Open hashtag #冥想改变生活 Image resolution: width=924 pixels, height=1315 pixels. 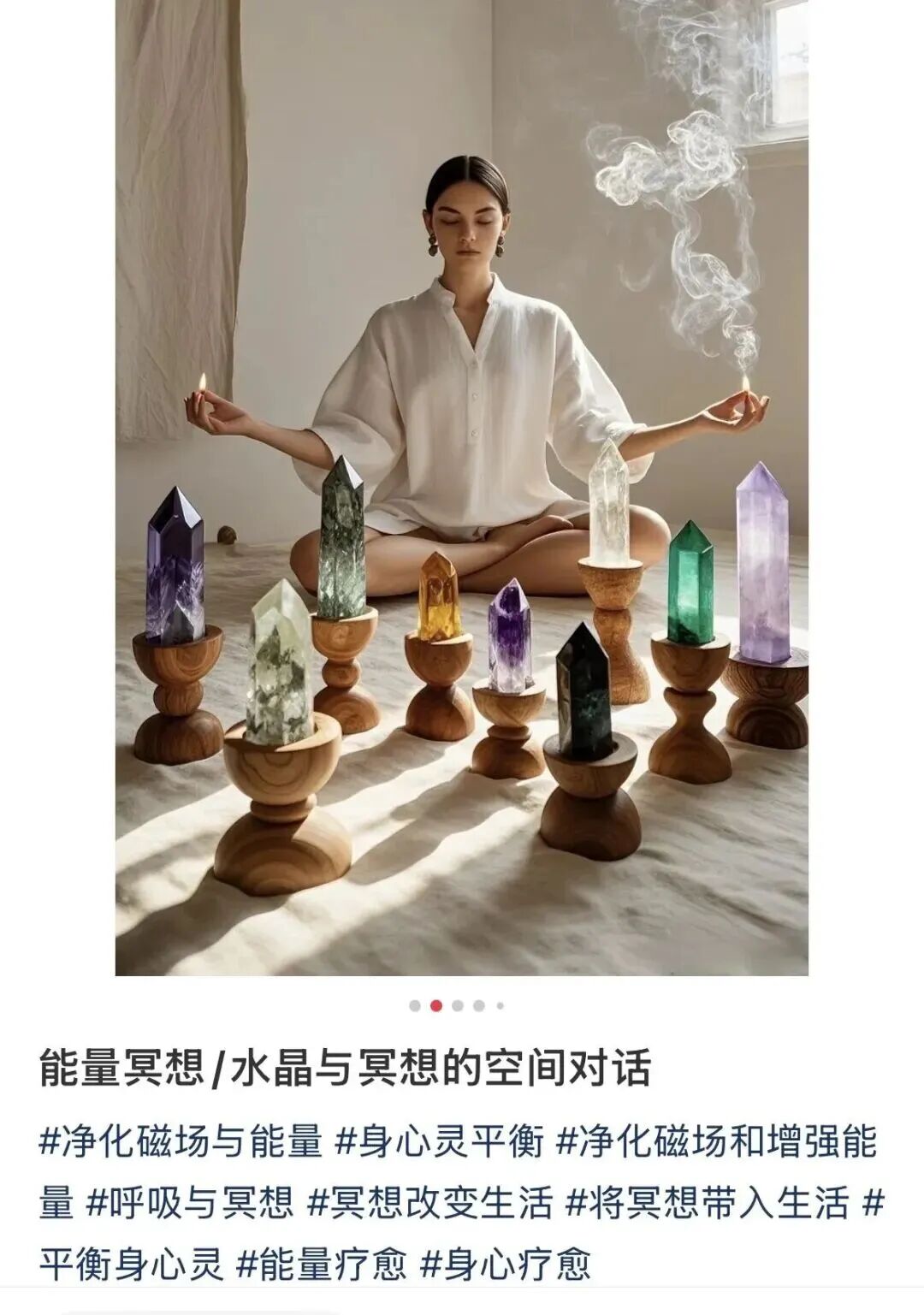pyautogui.click(x=430, y=1203)
